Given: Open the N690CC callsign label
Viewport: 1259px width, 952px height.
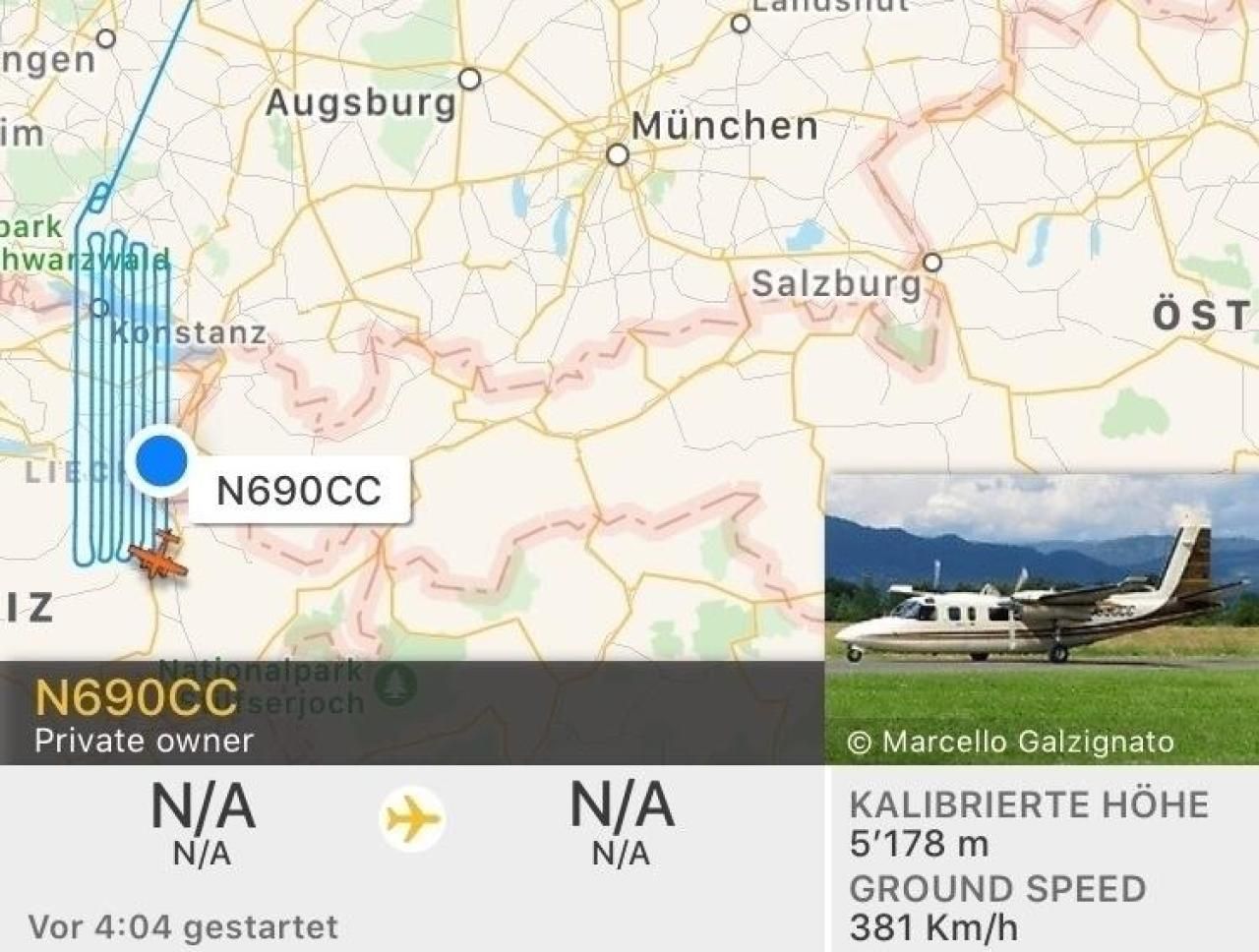Looking at the screenshot, I should pyautogui.click(x=299, y=490).
